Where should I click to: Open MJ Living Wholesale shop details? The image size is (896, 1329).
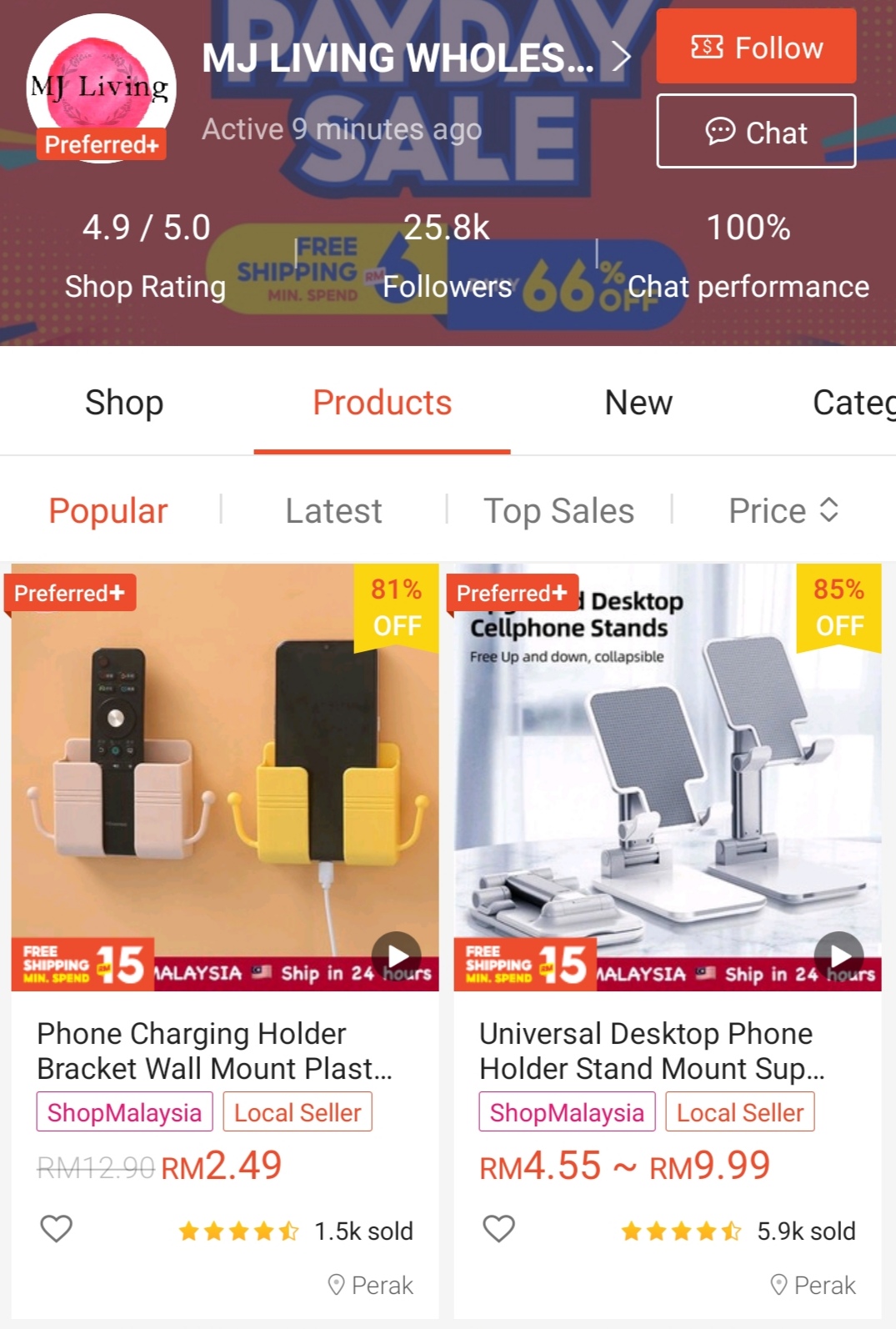tap(415, 58)
